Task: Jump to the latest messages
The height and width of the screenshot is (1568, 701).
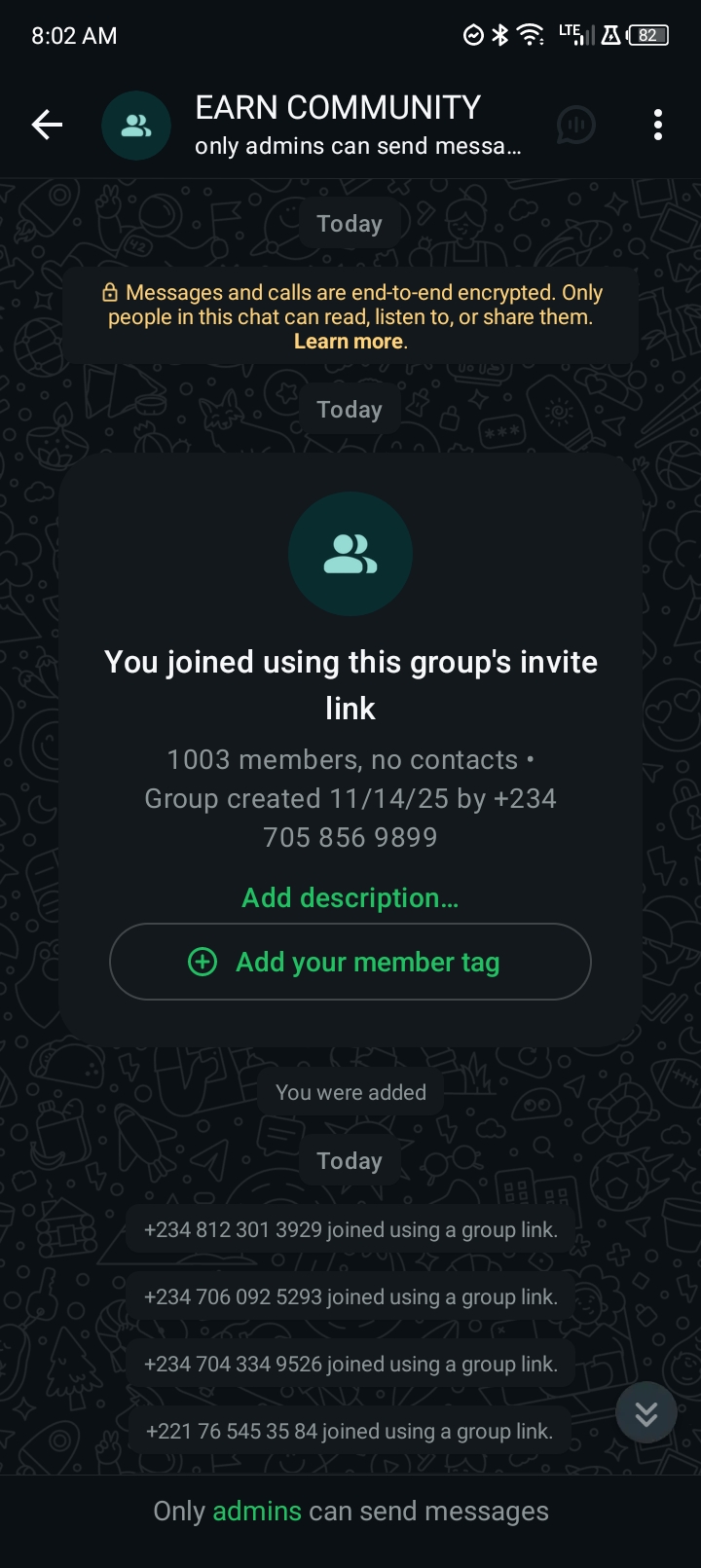Action: [646, 1413]
